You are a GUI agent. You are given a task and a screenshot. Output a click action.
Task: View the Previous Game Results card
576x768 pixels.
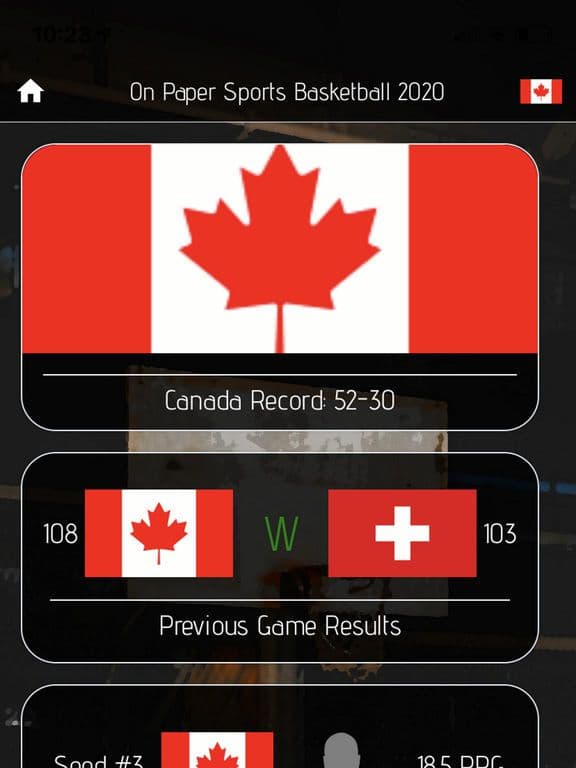click(x=280, y=557)
